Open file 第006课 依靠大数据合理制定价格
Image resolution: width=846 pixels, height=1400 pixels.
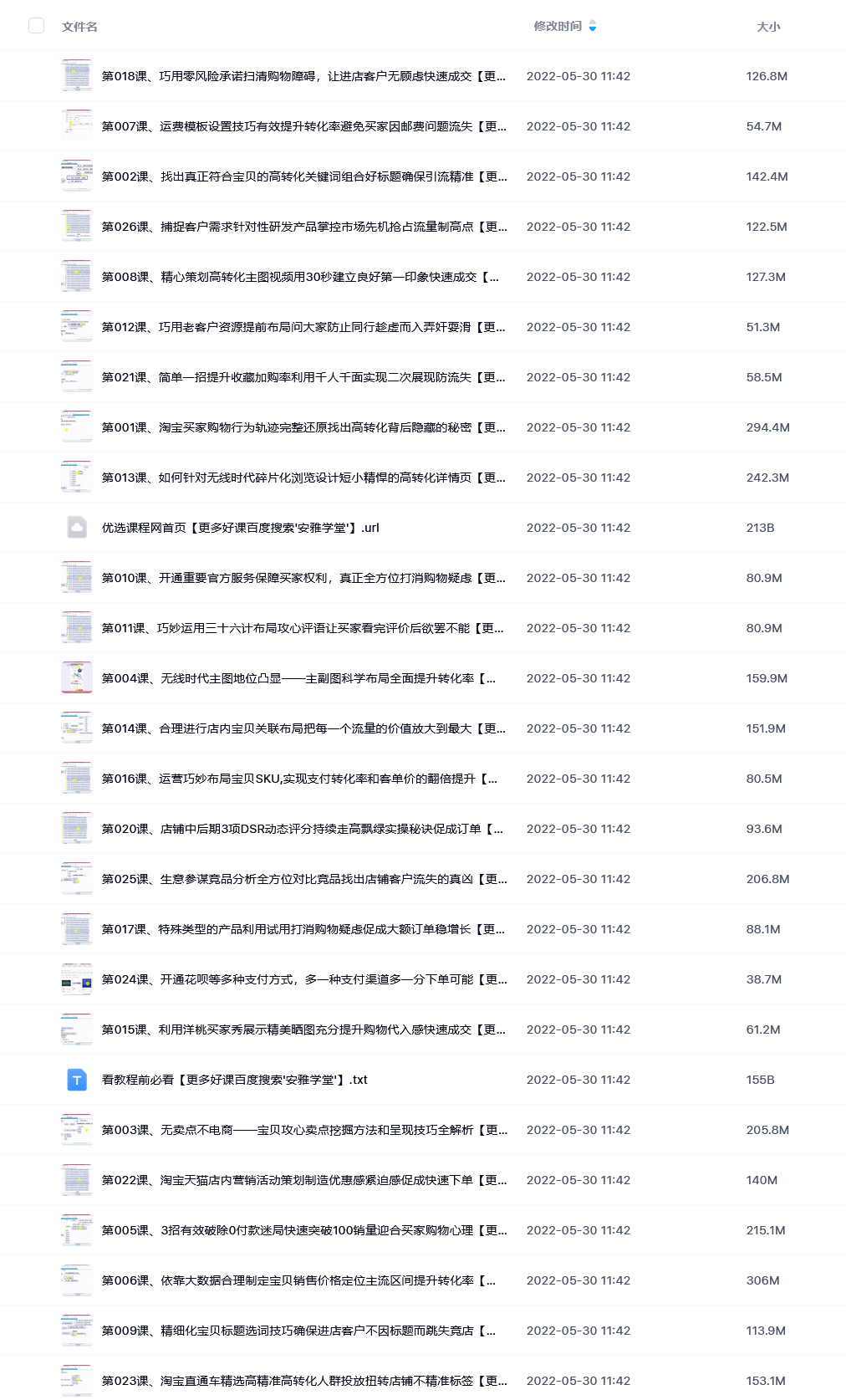coord(298,1280)
